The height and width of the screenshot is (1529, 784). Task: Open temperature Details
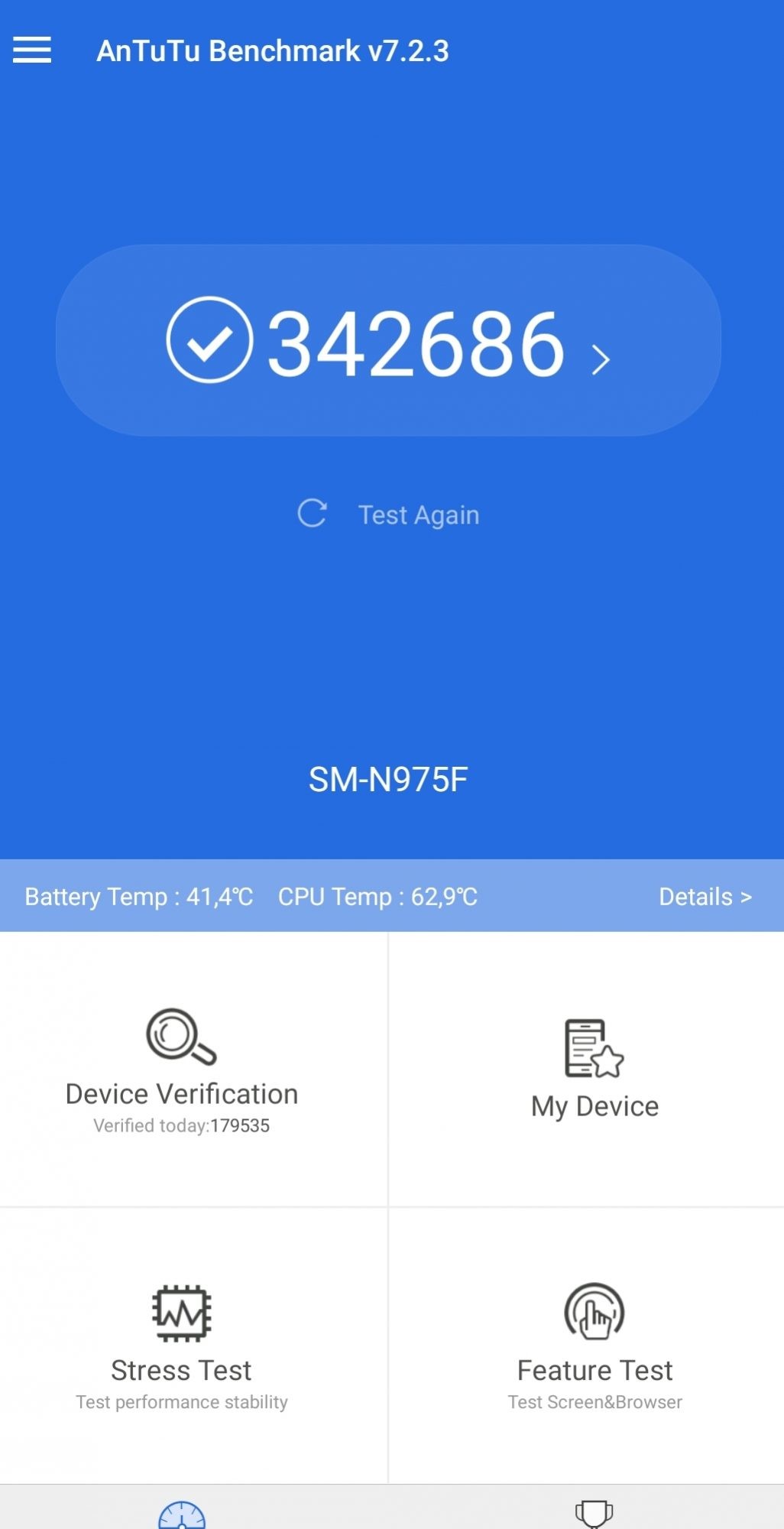point(705,896)
